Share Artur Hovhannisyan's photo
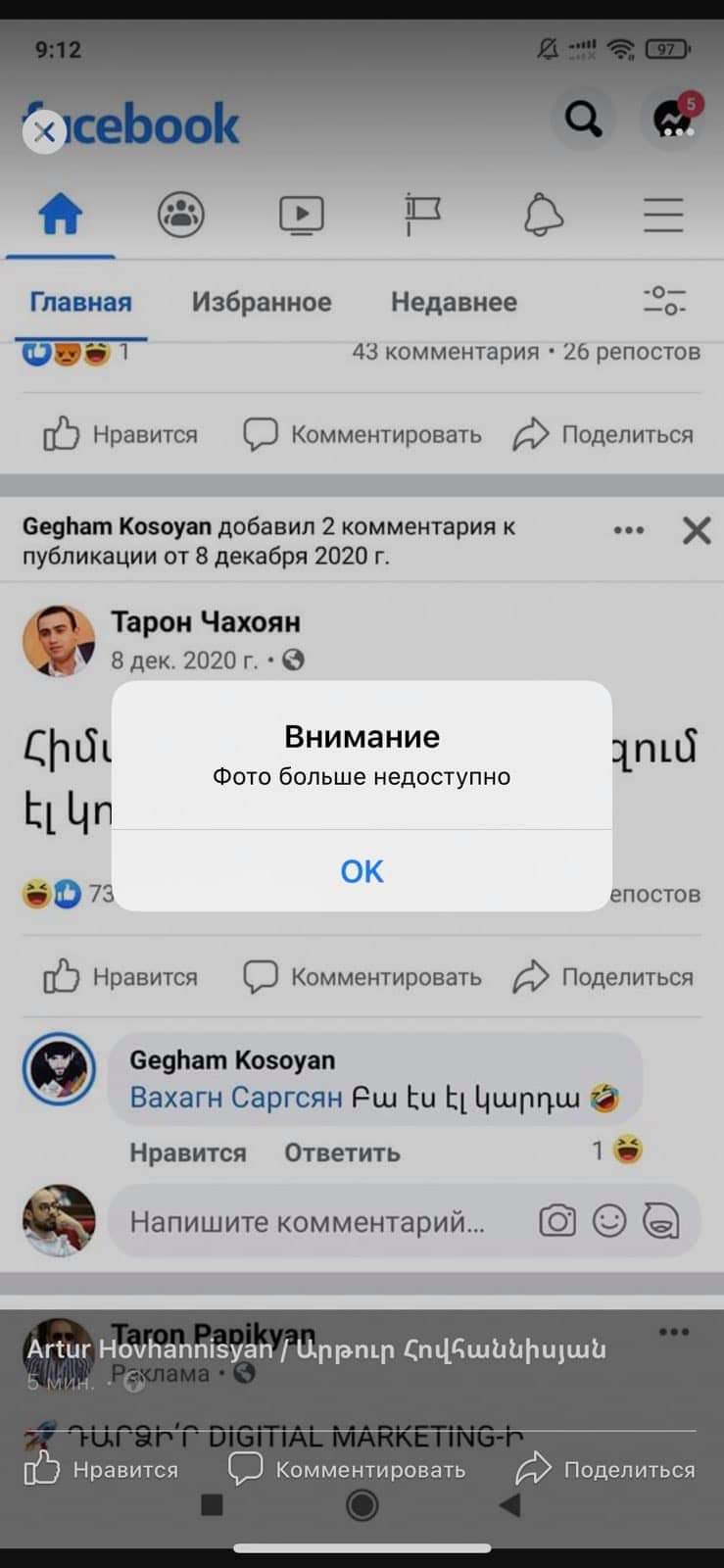This screenshot has height=1568, width=724. pyautogui.click(x=605, y=1469)
